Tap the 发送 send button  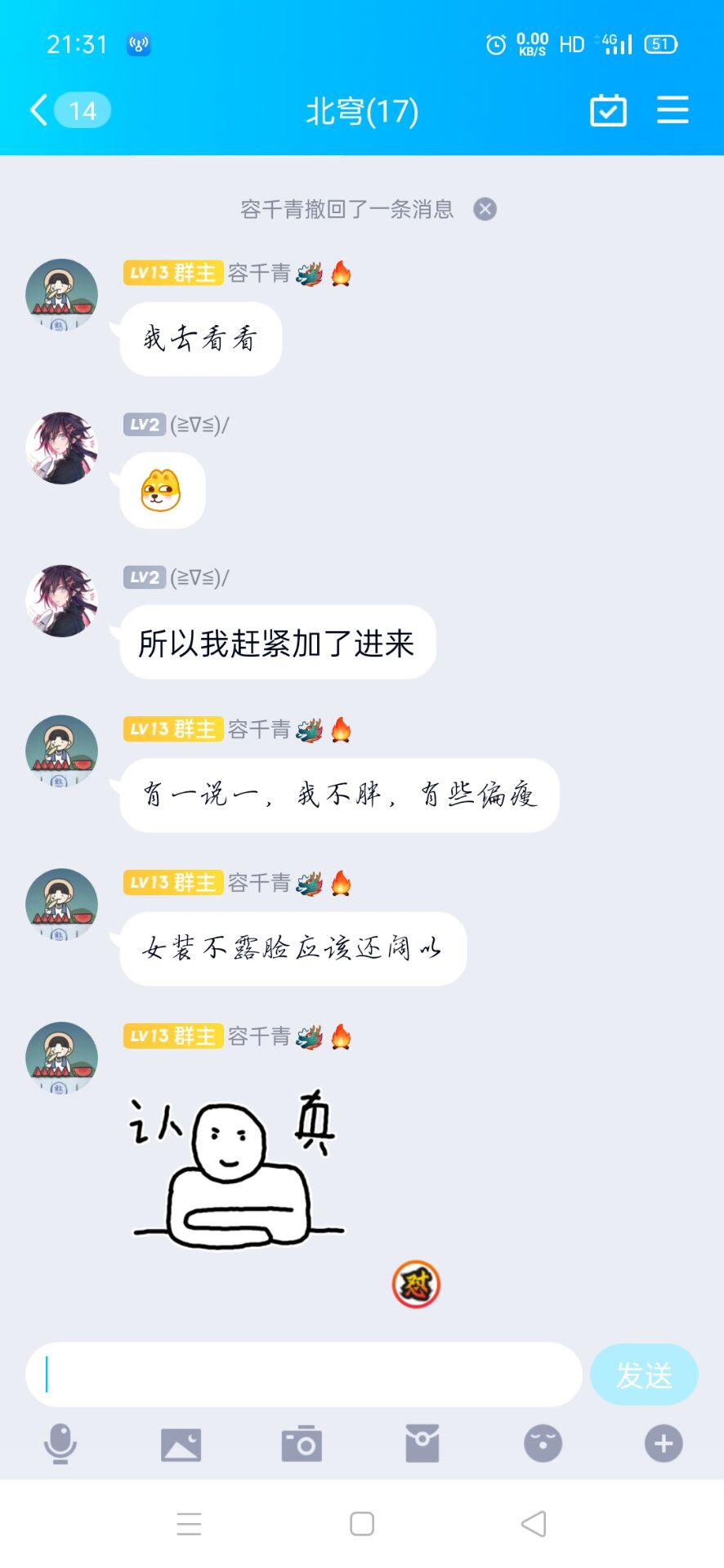coord(644,1374)
